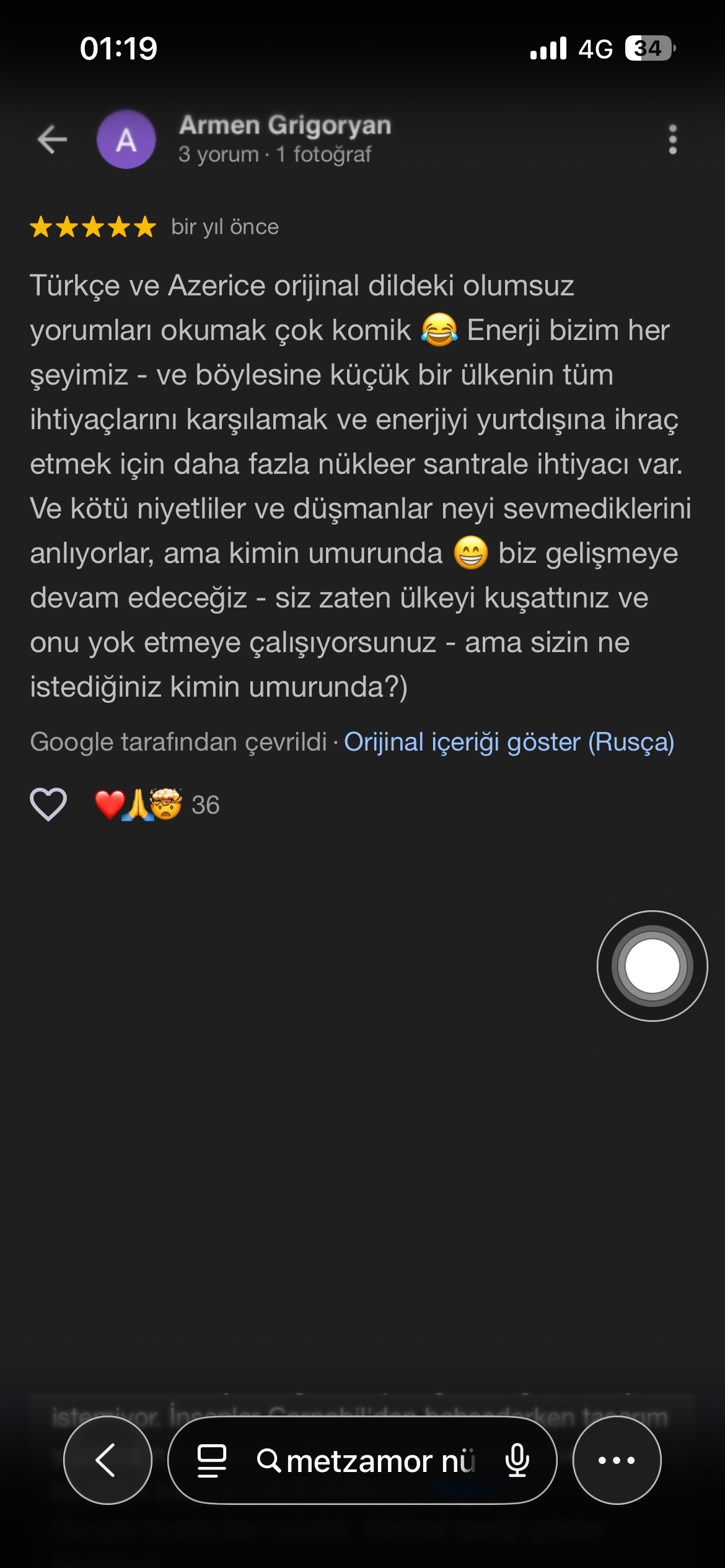The width and height of the screenshot is (725, 1568).
Task: Go back using the top arrow
Action: coord(52,139)
